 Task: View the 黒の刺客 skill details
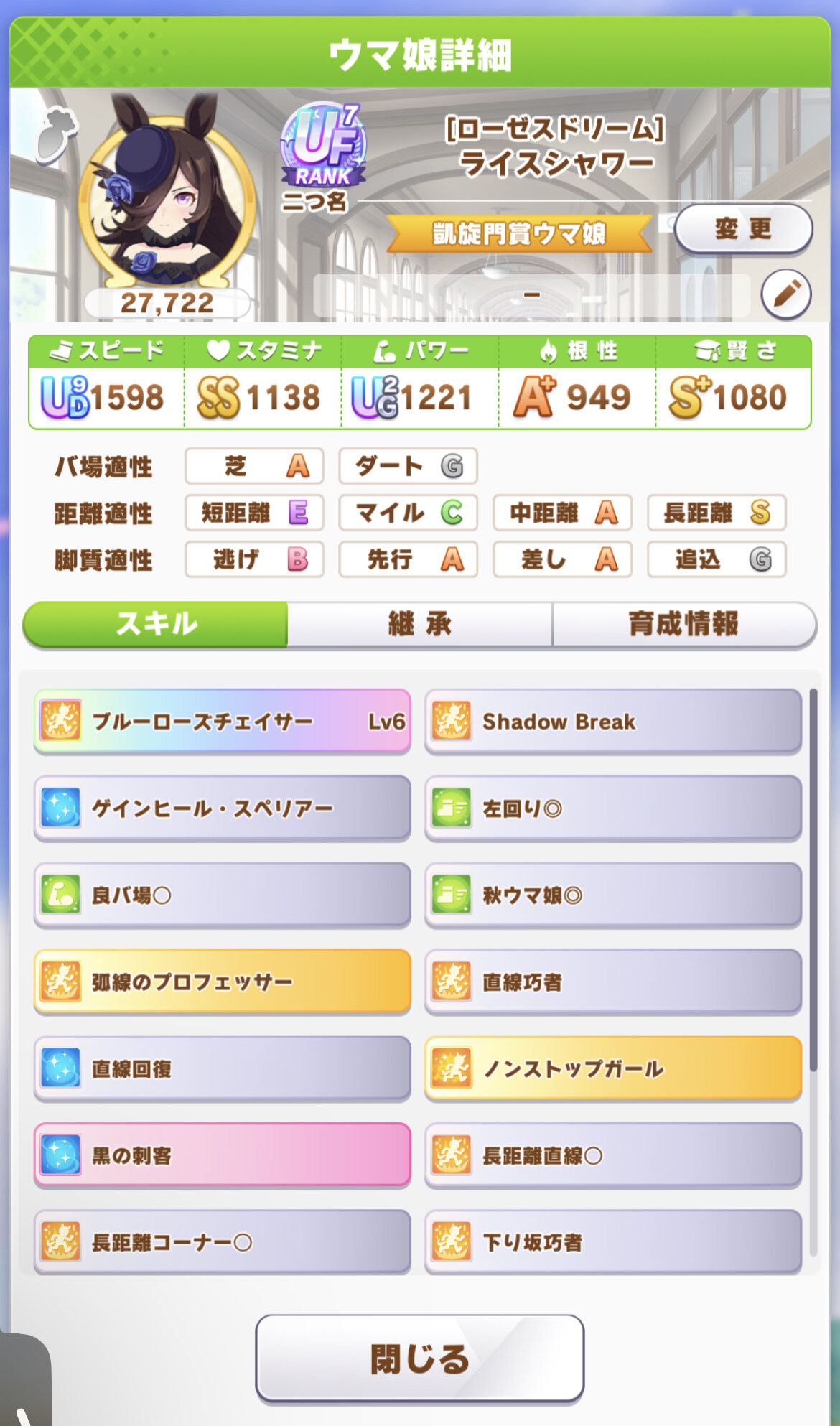(222, 1156)
